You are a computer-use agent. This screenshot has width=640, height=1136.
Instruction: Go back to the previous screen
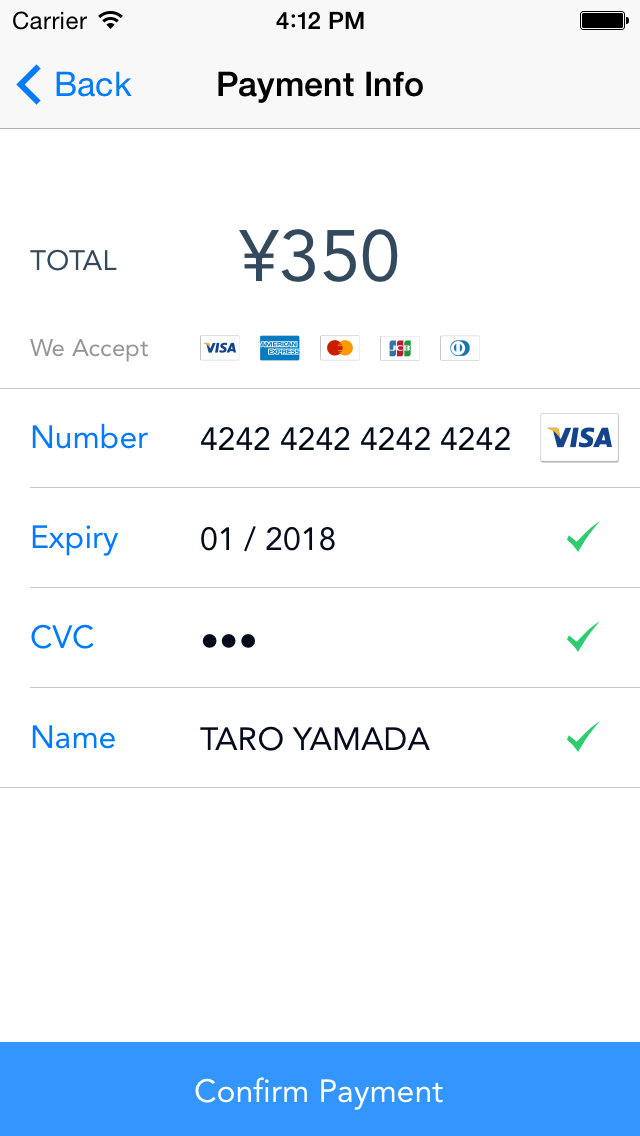(x=73, y=85)
